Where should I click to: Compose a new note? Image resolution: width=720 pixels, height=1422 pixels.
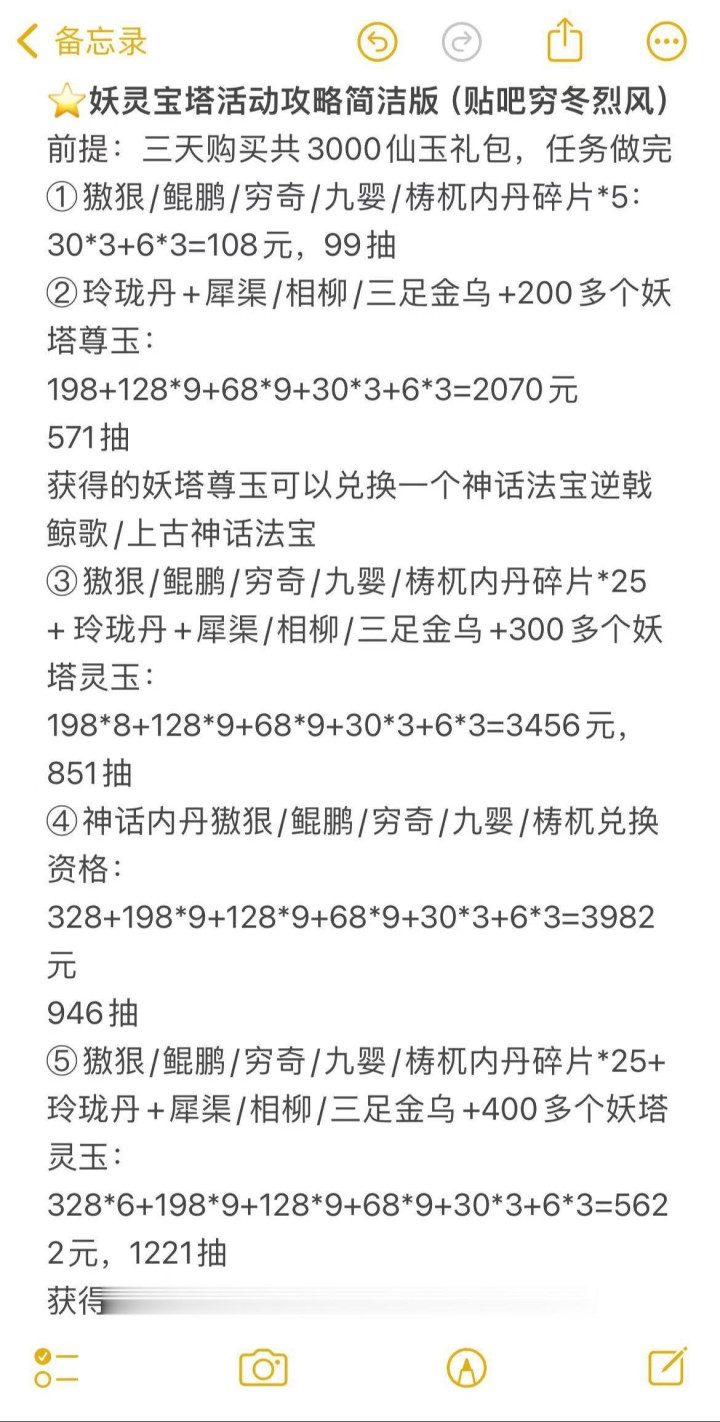pyautogui.click(x=667, y=1366)
